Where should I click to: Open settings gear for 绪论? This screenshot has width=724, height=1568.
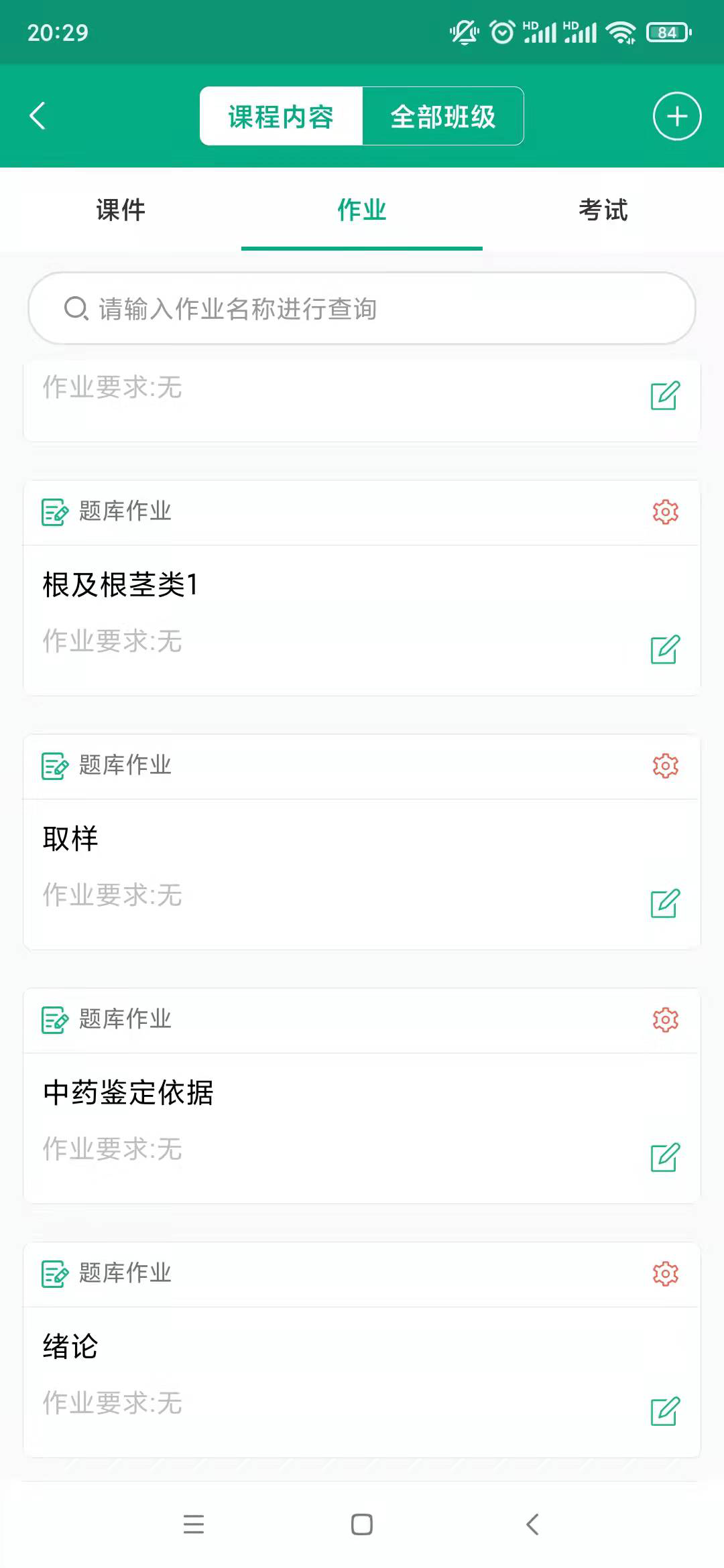(665, 1274)
